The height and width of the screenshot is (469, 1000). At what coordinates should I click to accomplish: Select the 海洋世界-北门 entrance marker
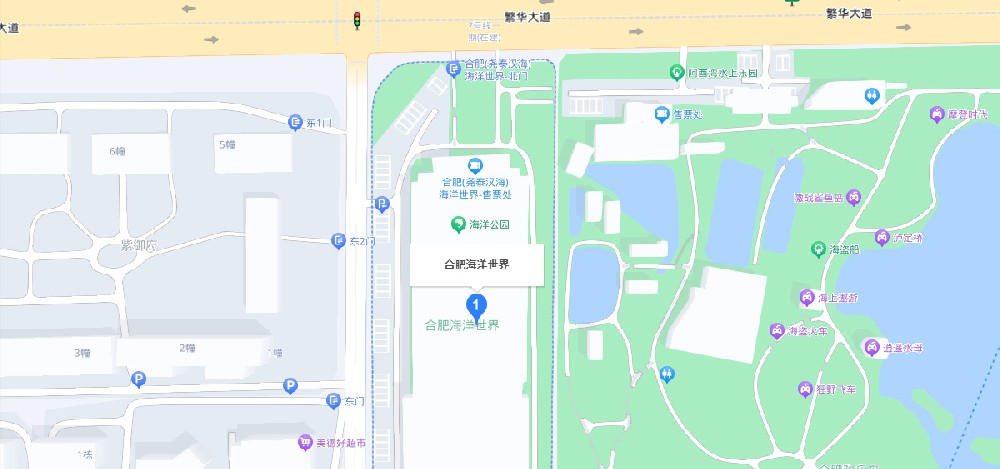(453, 68)
